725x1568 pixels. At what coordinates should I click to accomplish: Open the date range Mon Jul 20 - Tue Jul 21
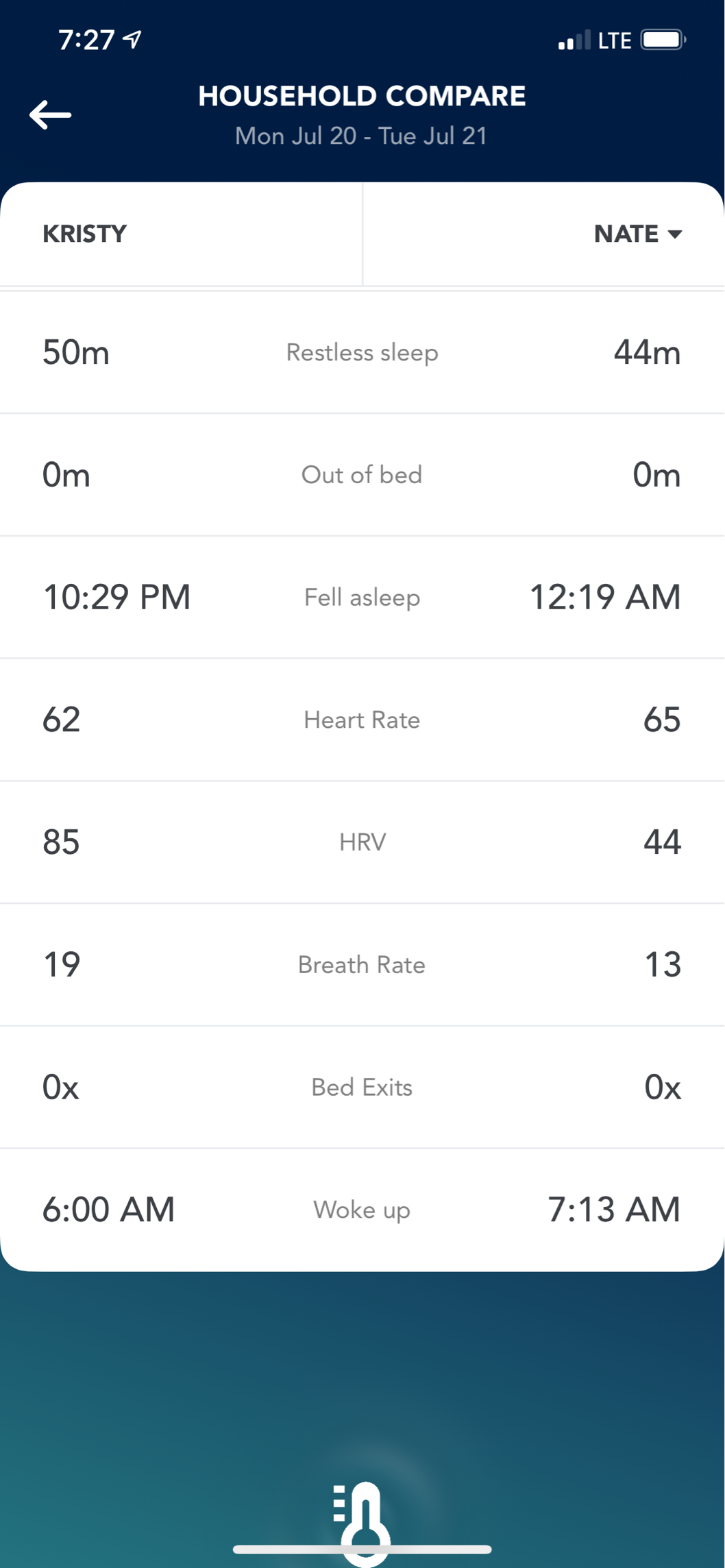361,135
